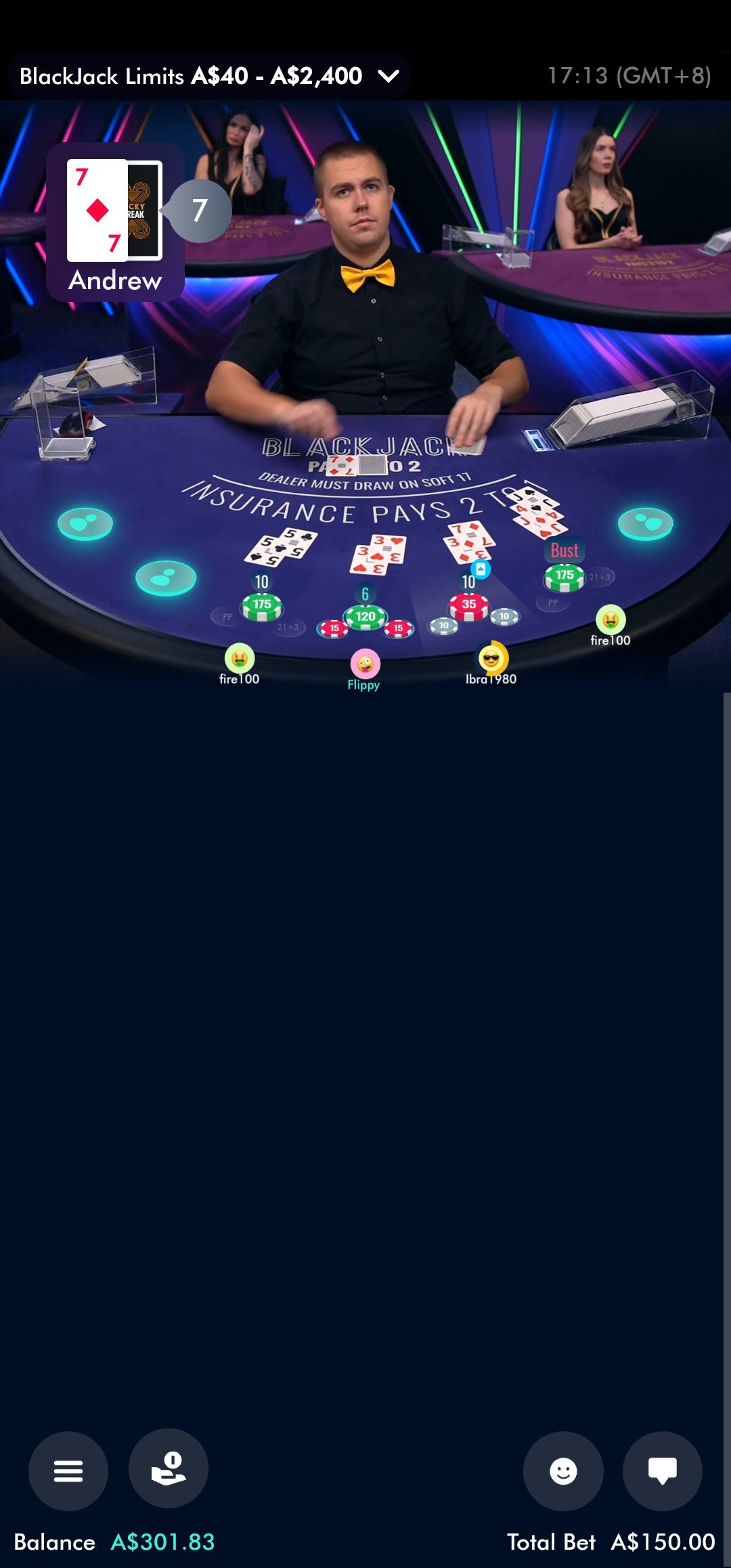
Task: Open the live chat
Action: point(662,1471)
